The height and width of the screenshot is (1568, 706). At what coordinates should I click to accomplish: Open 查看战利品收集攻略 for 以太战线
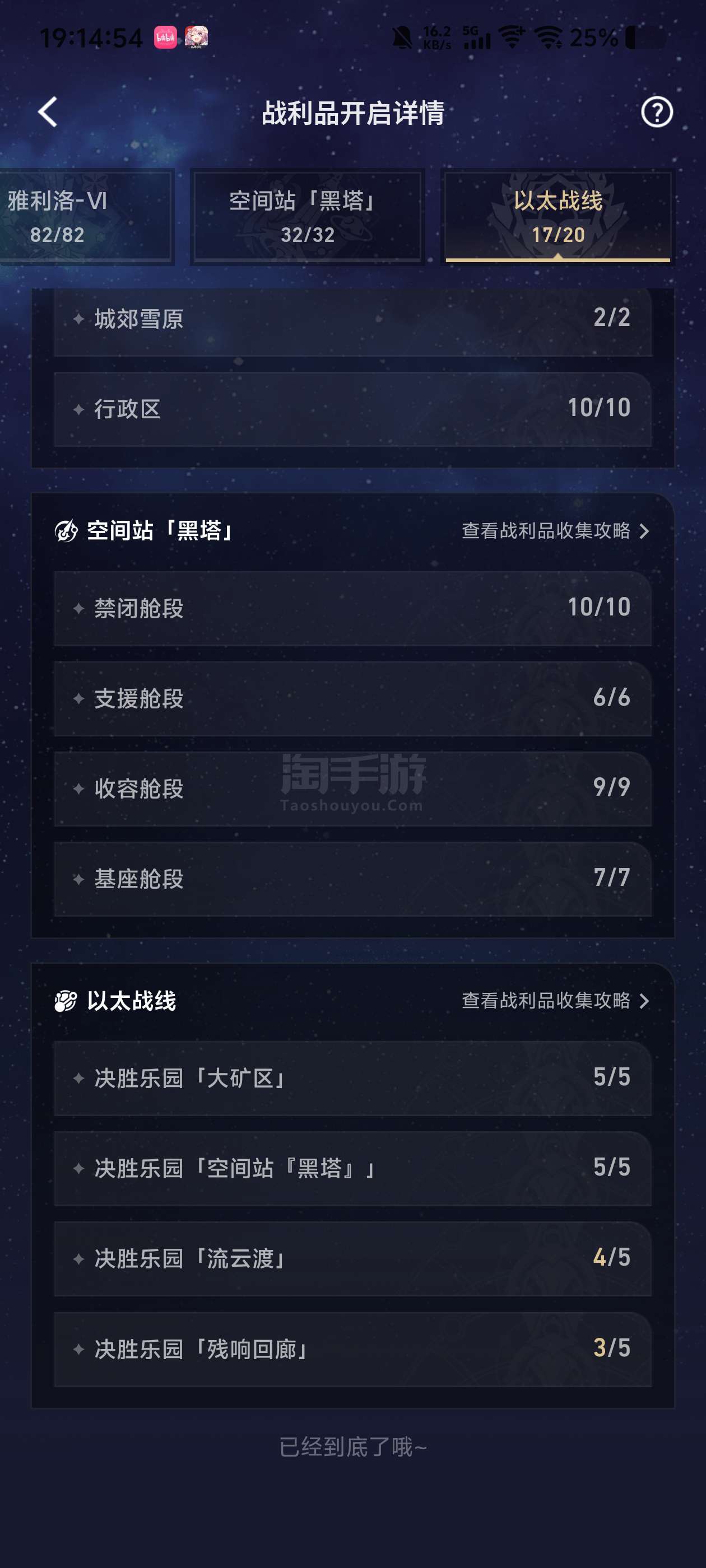tap(554, 1001)
